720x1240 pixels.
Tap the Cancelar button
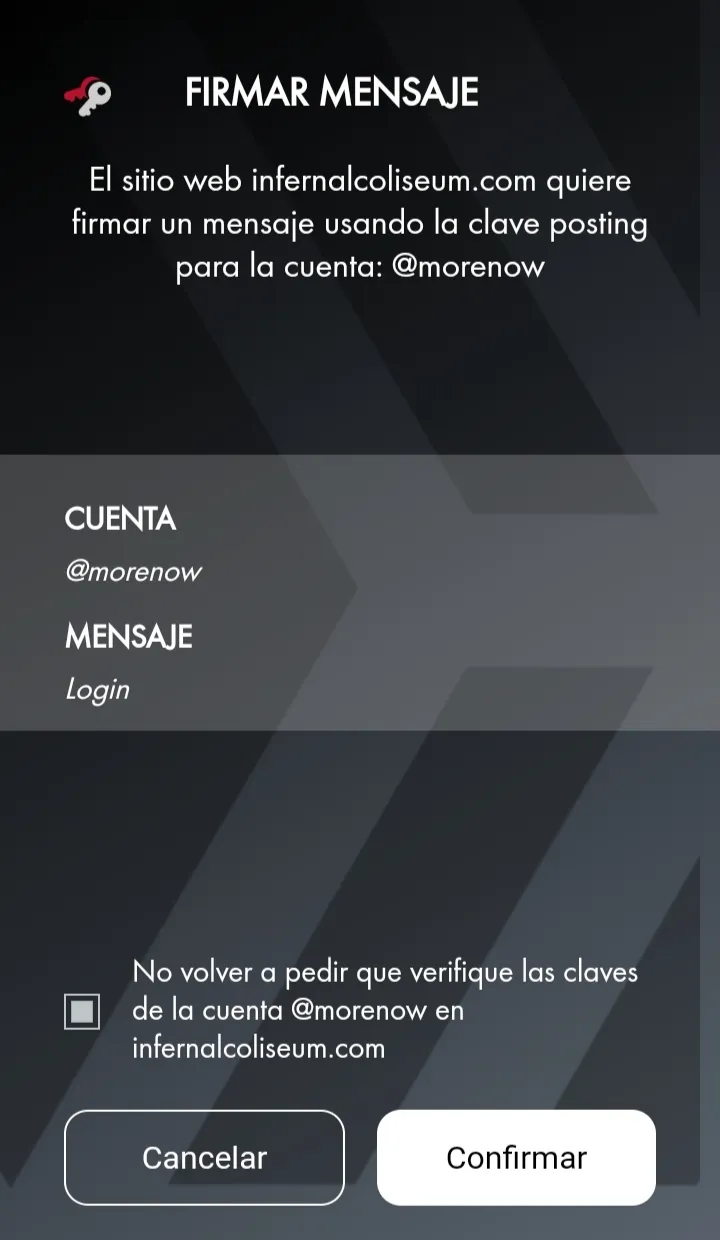204,1157
